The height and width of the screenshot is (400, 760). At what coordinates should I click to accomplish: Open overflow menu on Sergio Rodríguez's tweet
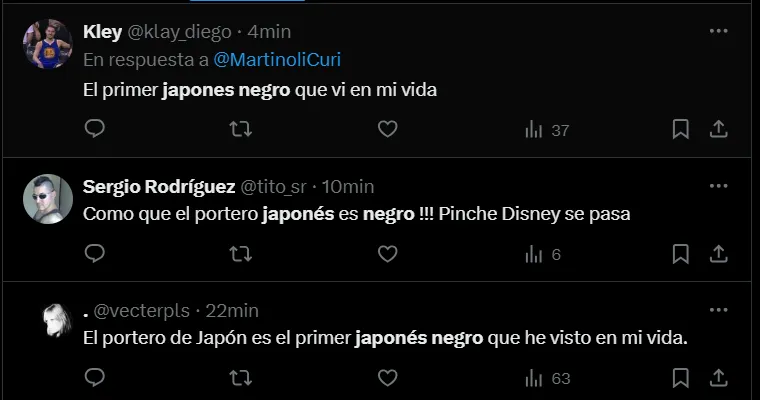[x=717, y=187]
